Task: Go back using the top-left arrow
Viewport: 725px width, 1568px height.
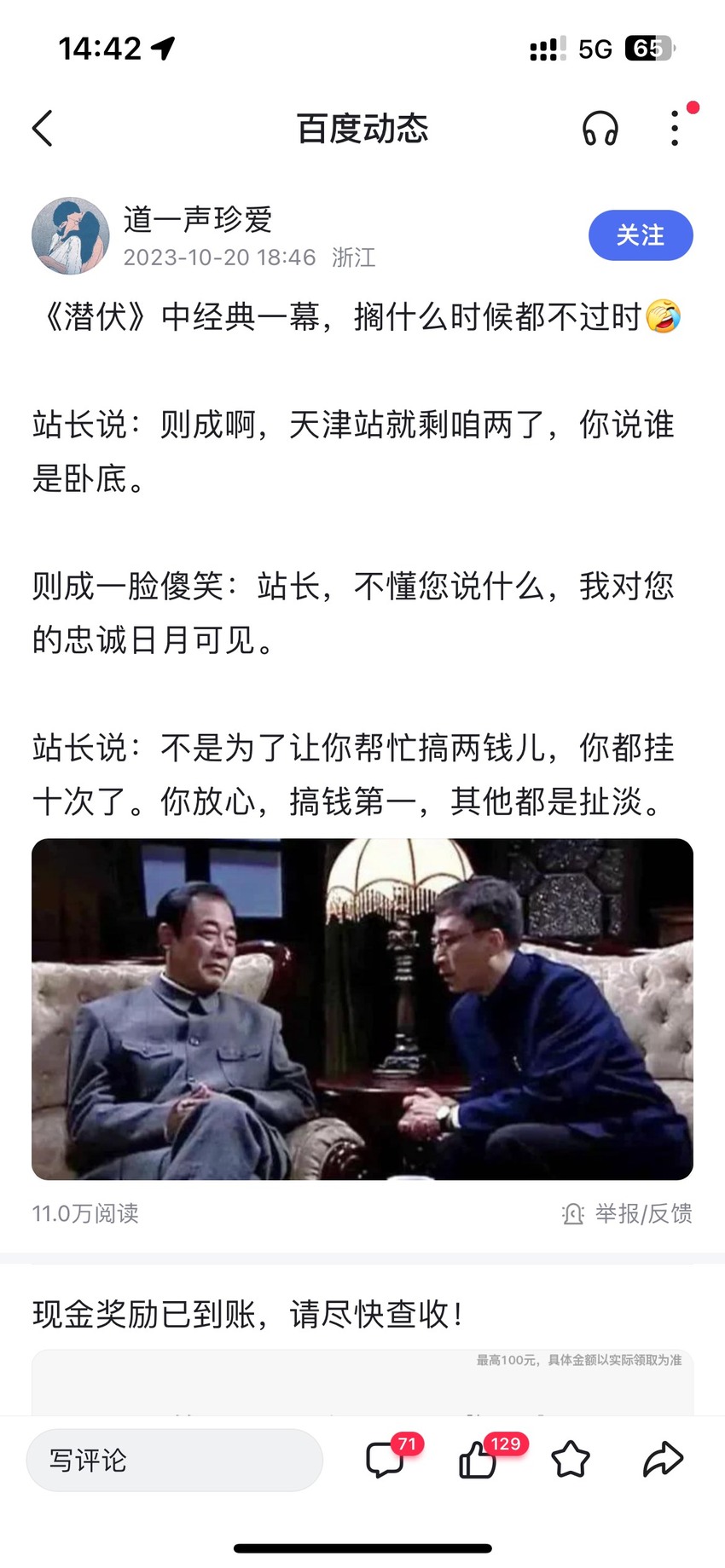Action: 43,129
